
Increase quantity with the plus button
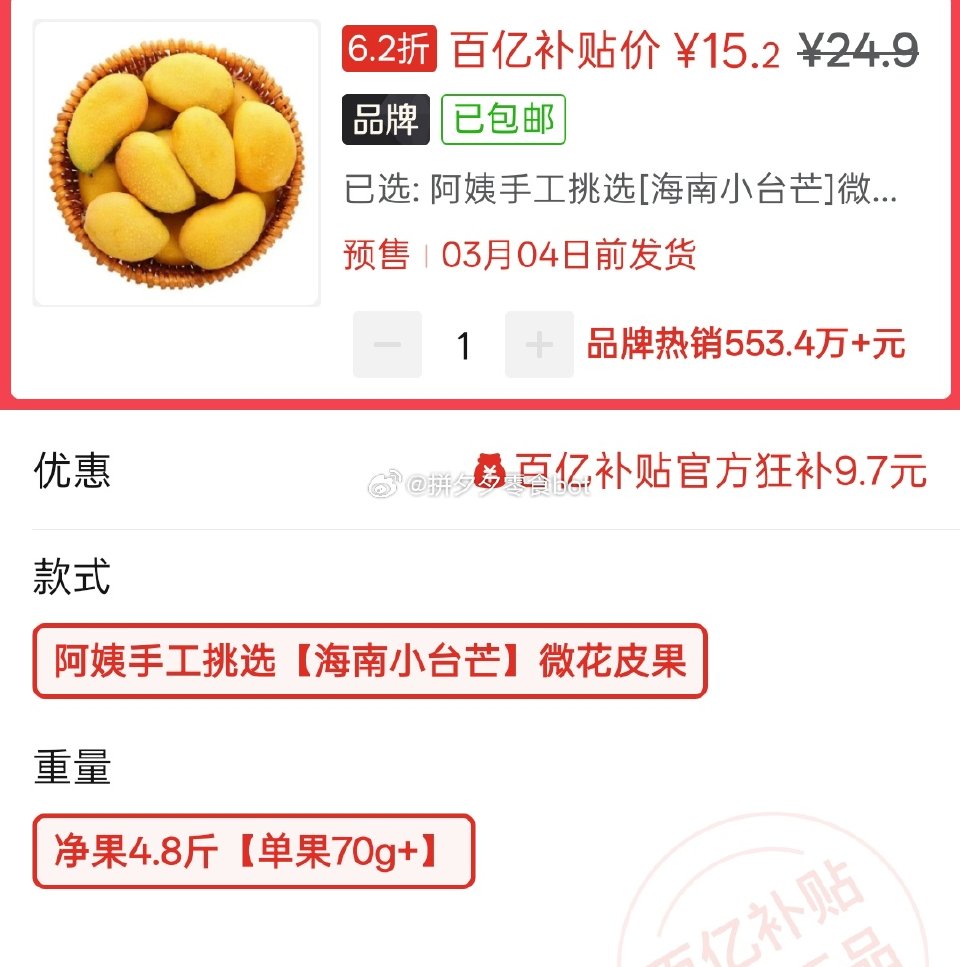[x=539, y=345]
